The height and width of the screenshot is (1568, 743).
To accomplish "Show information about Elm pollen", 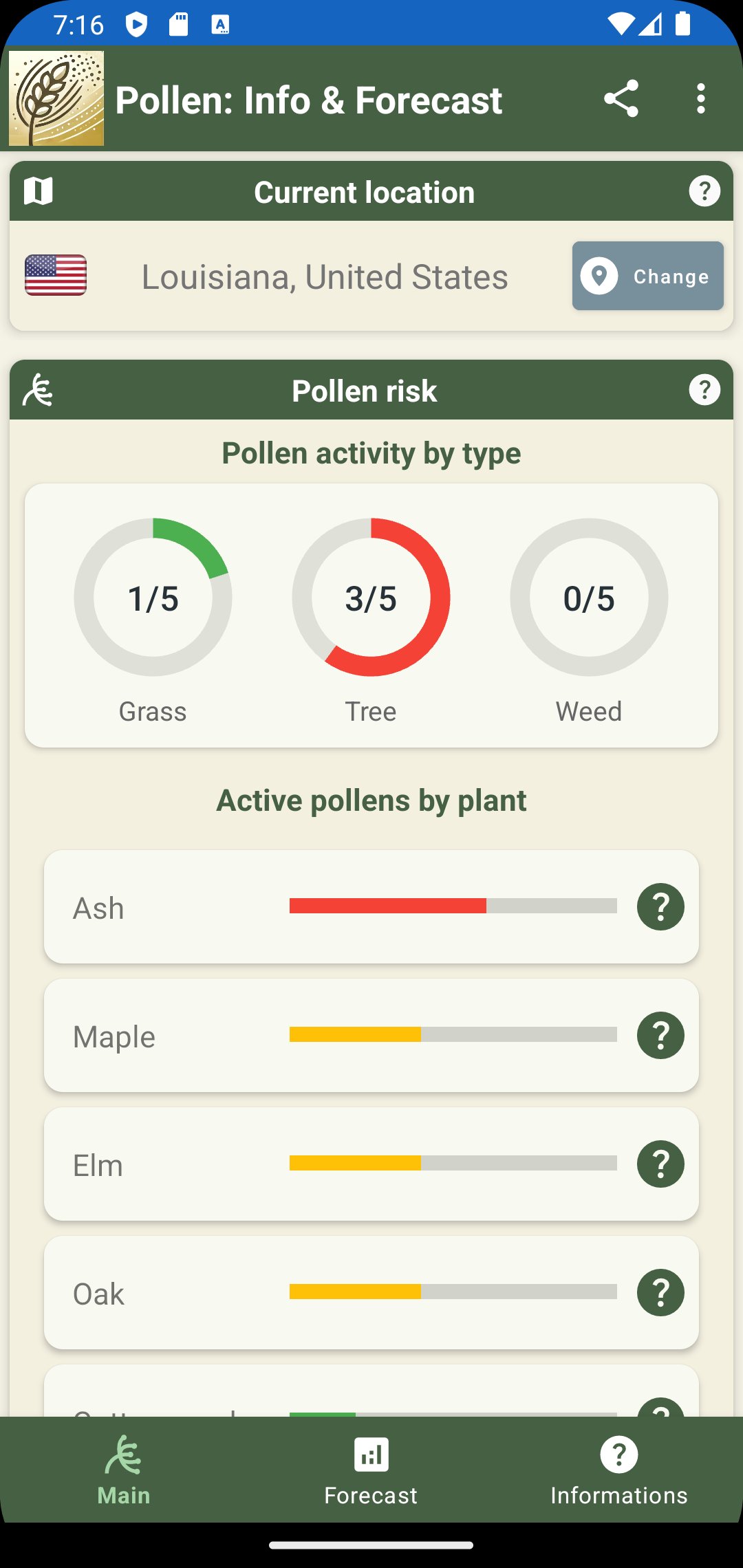I will (x=660, y=1164).
